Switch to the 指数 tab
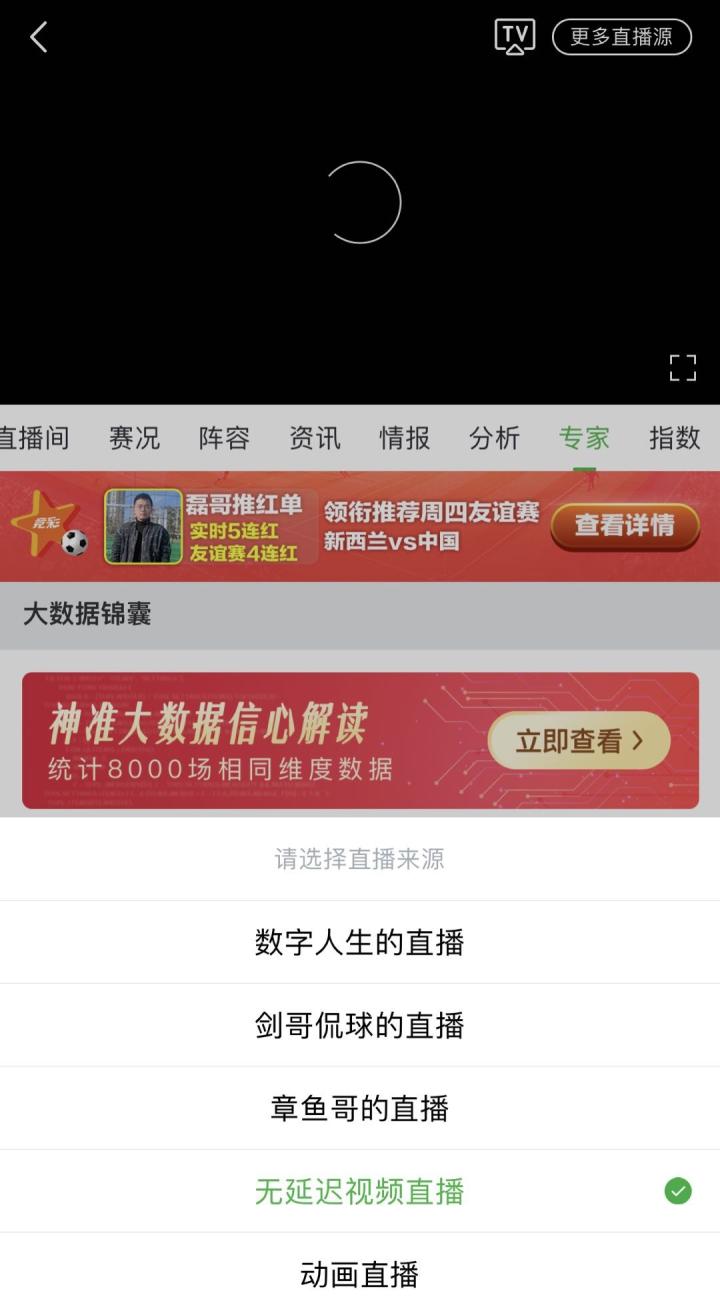The width and height of the screenshot is (720, 1307). pos(674,438)
